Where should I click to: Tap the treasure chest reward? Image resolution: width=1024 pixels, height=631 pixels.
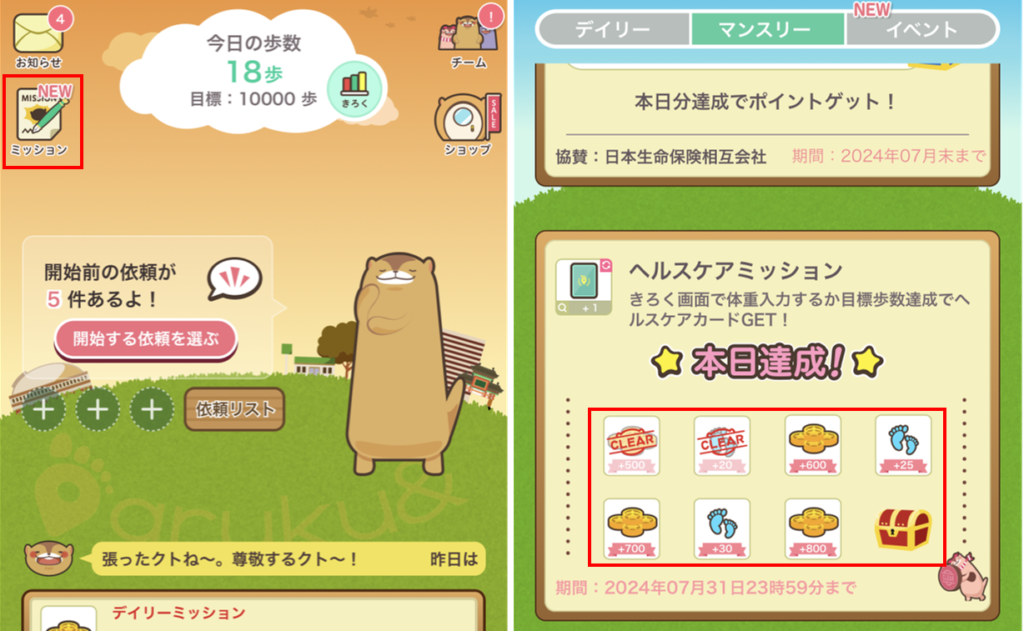(903, 528)
